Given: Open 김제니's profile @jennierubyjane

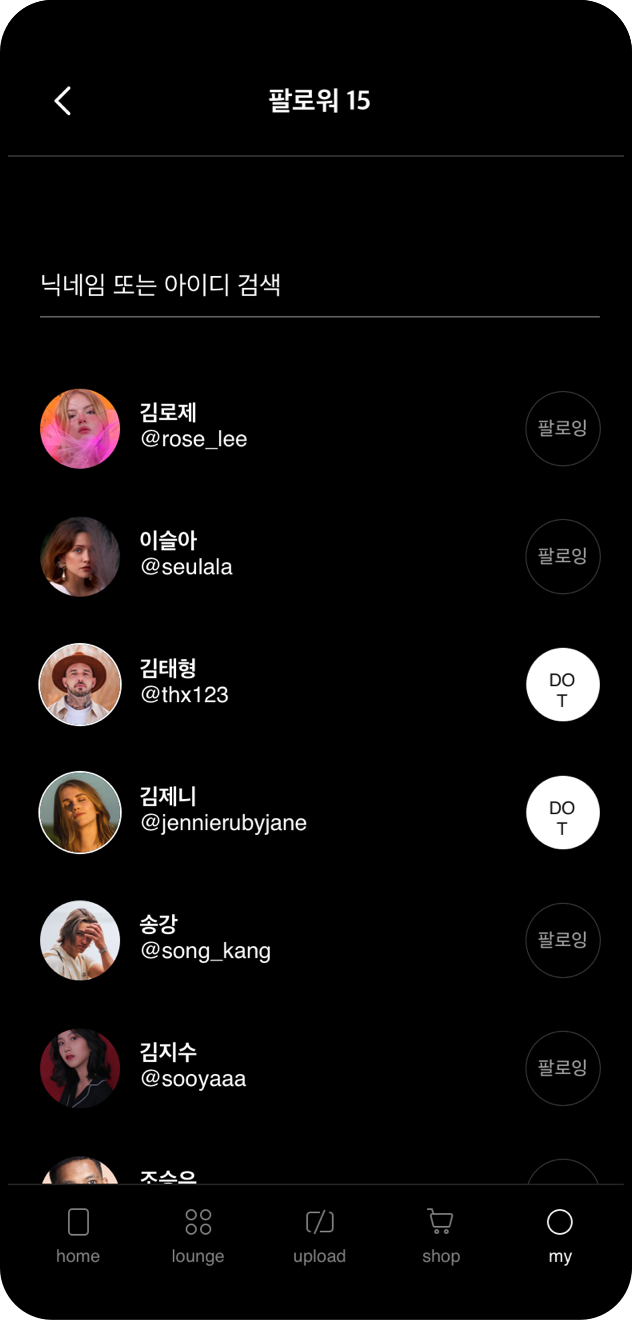Looking at the screenshot, I should pos(222,810).
